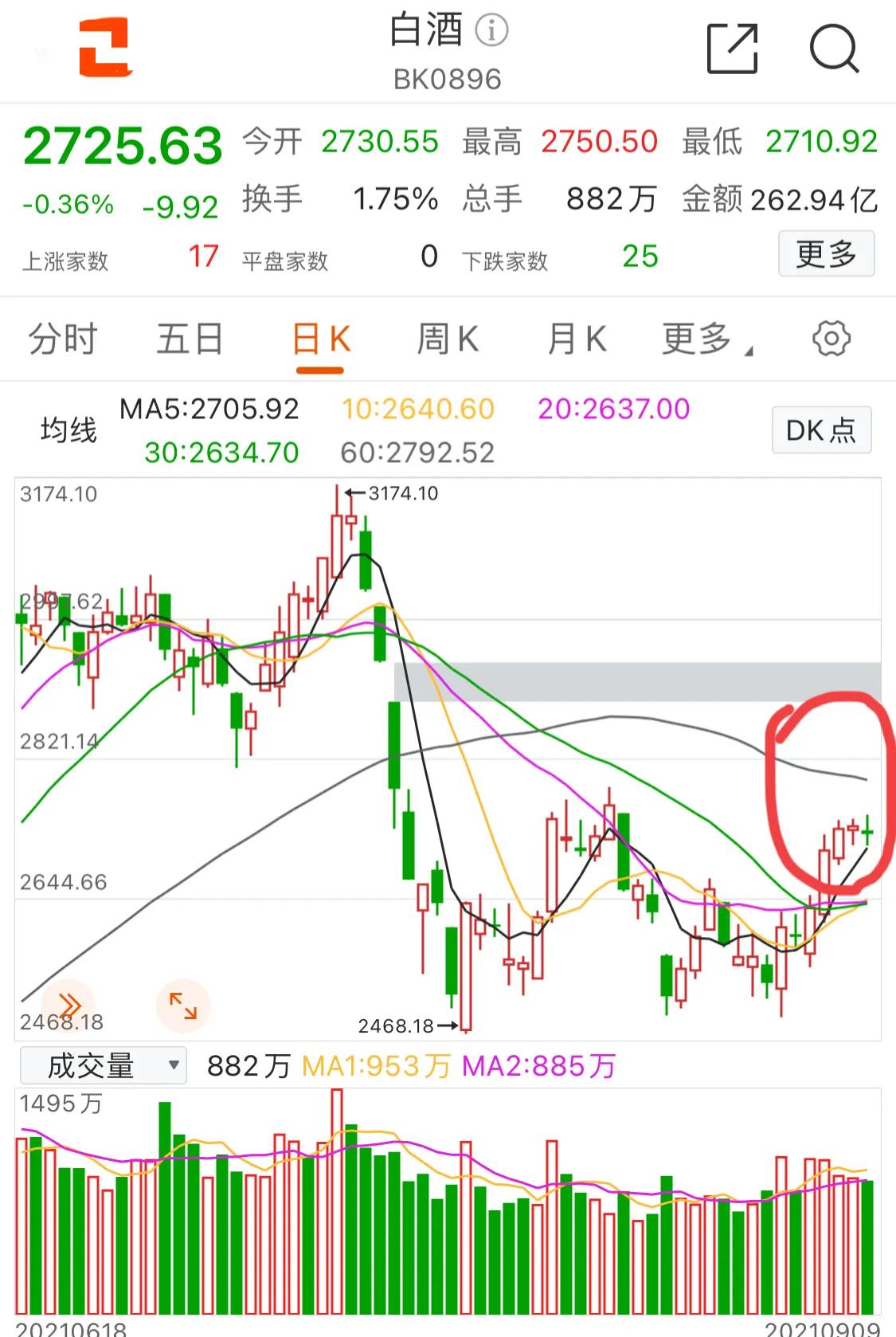The width and height of the screenshot is (896, 1337).
Task: Toggle the DK点 overlay on the chart
Action: [821, 429]
